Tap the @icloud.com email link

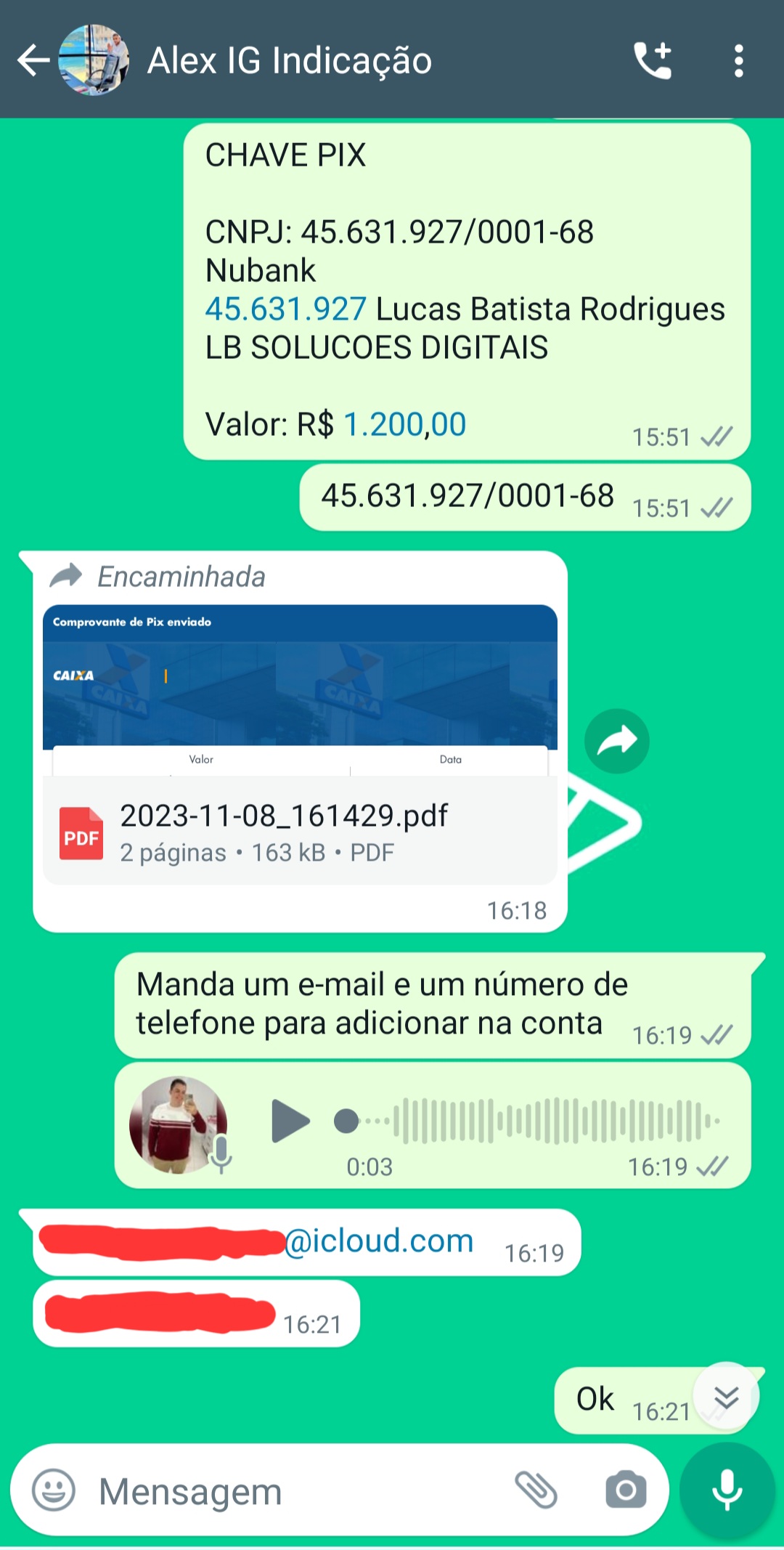(379, 1241)
